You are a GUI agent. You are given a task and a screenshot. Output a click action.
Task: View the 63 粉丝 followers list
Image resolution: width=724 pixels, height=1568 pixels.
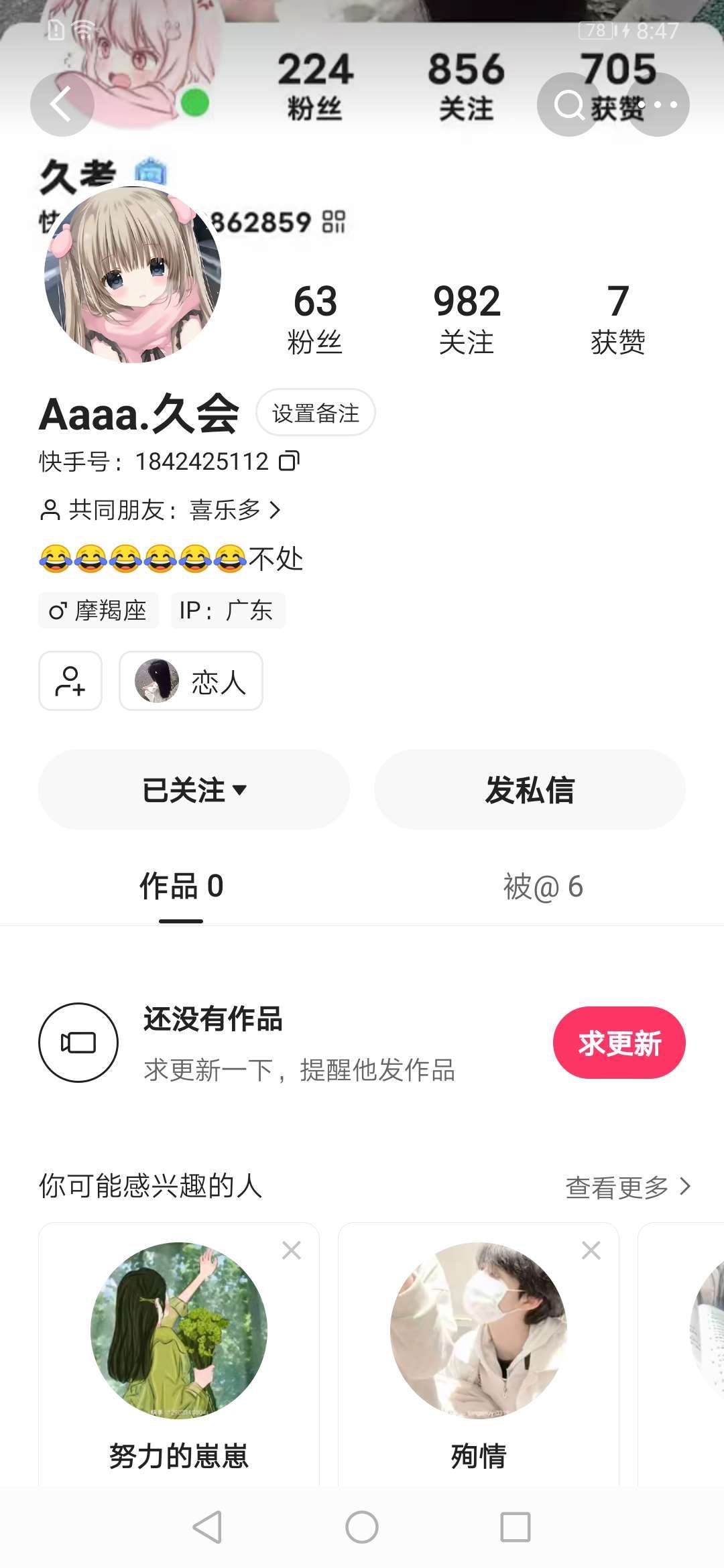pyautogui.click(x=315, y=318)
